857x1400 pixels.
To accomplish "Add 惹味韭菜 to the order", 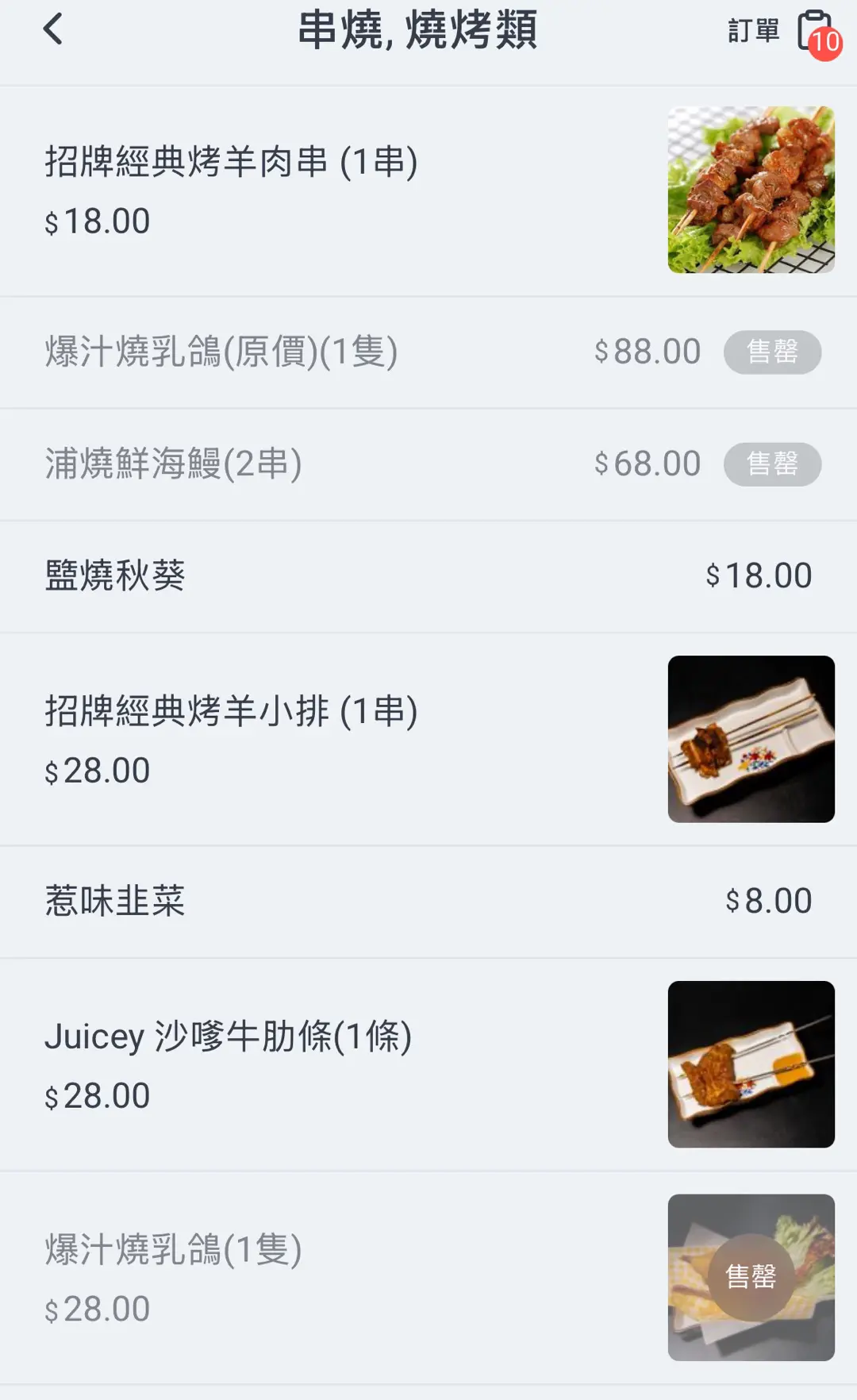I will [115, 902].
